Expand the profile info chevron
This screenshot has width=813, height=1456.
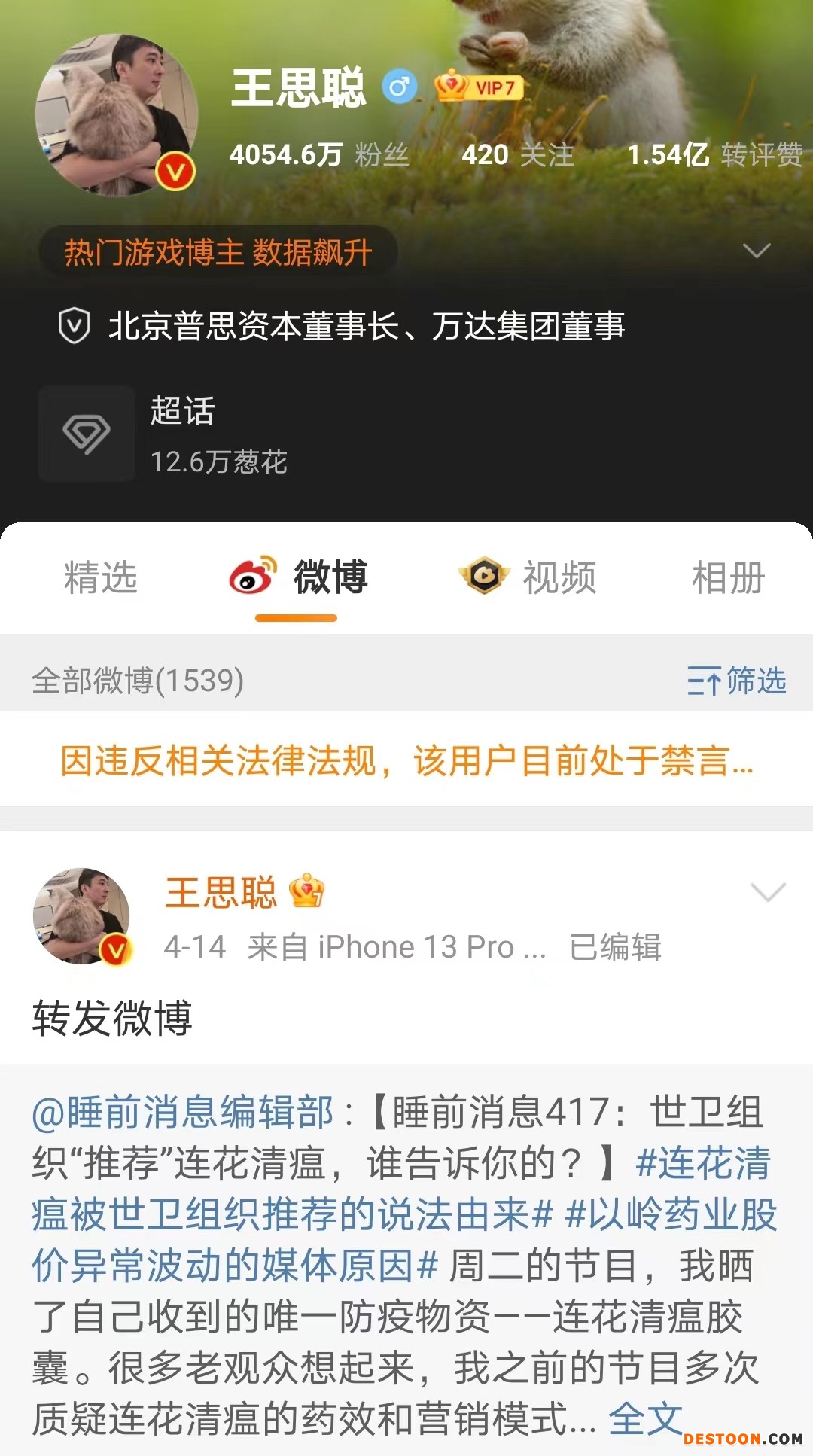(x=756, y=251)
